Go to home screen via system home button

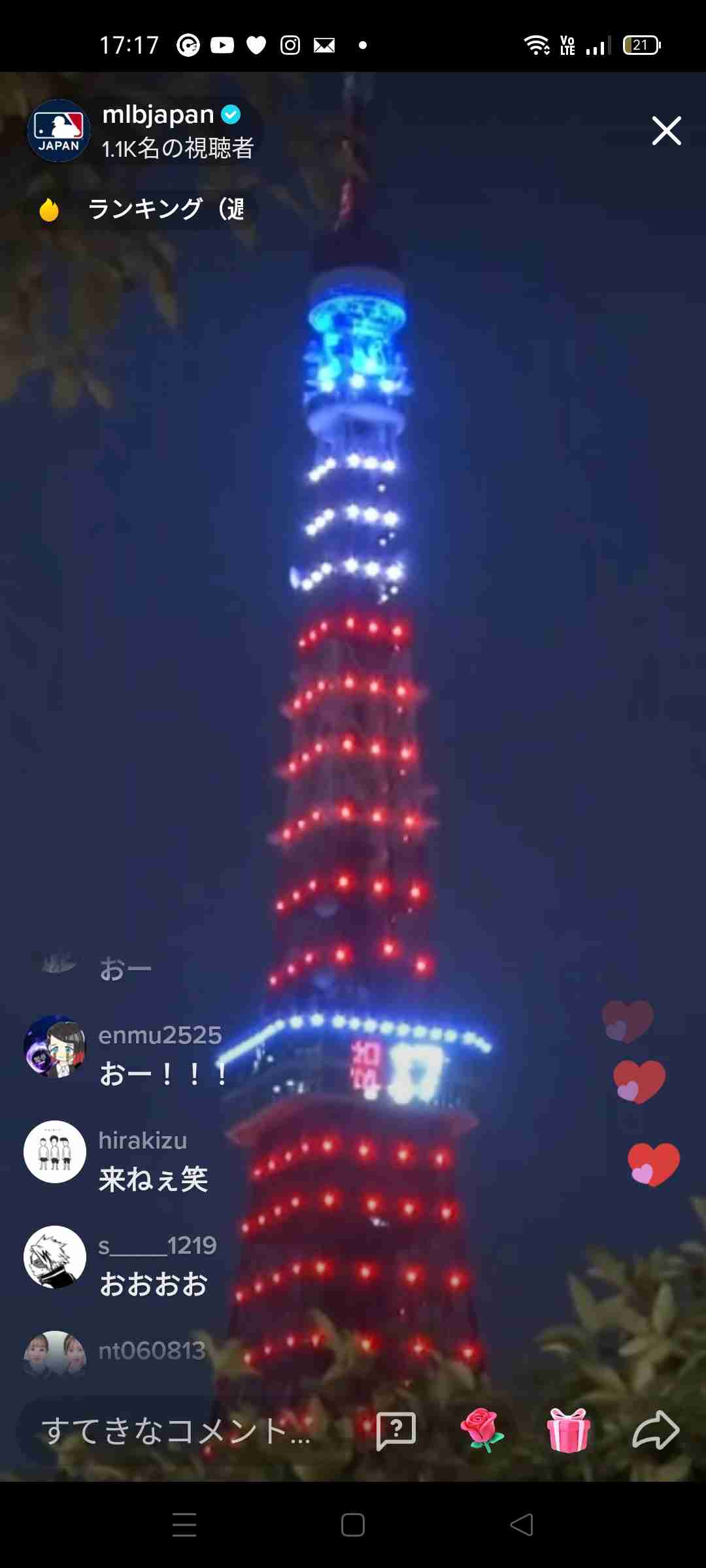click(353, 1525)
